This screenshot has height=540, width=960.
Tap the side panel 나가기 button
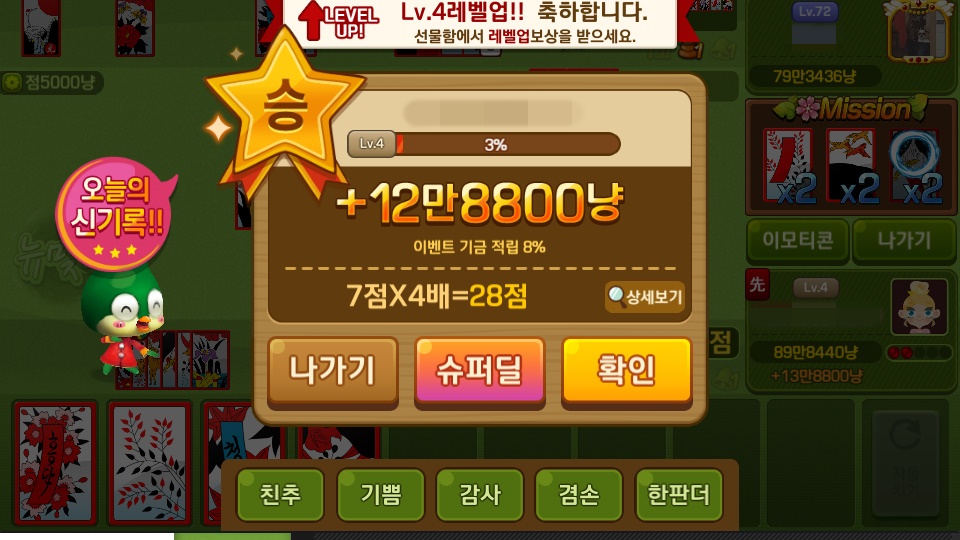903,240
